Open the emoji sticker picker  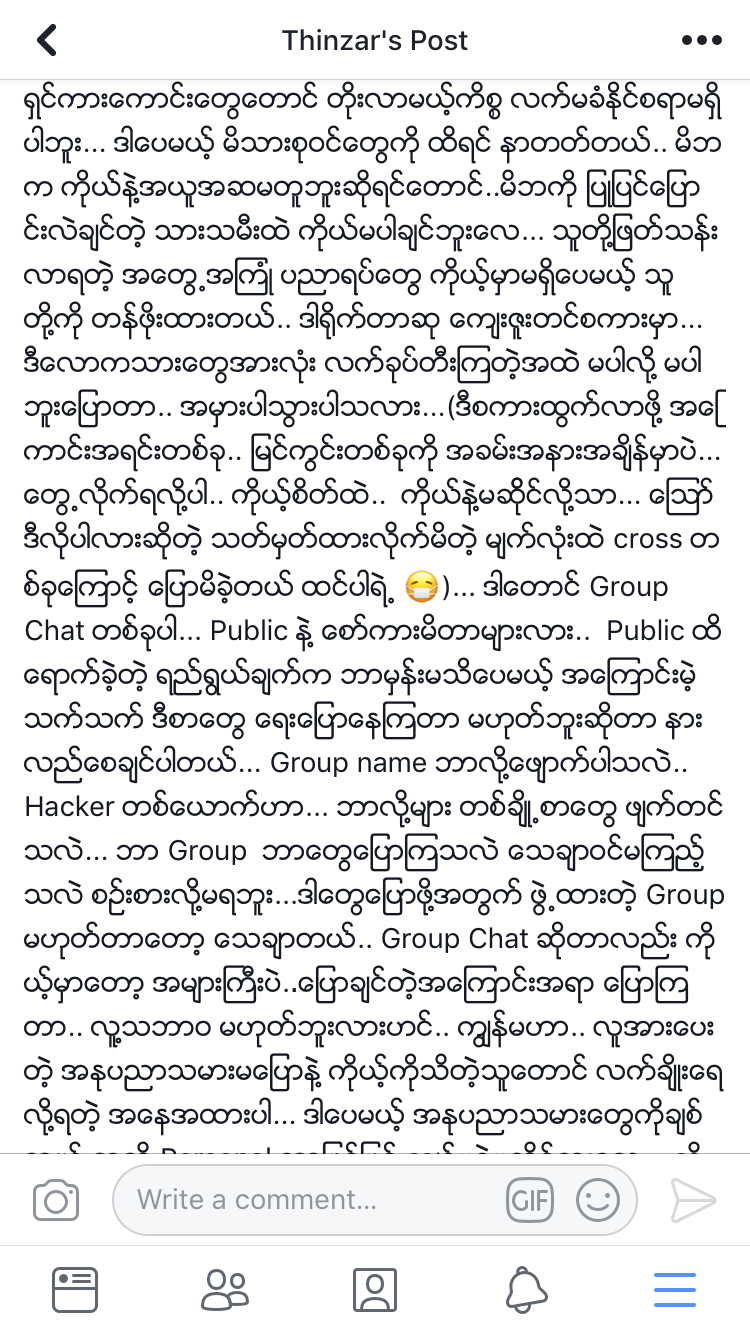[597, 1200]
